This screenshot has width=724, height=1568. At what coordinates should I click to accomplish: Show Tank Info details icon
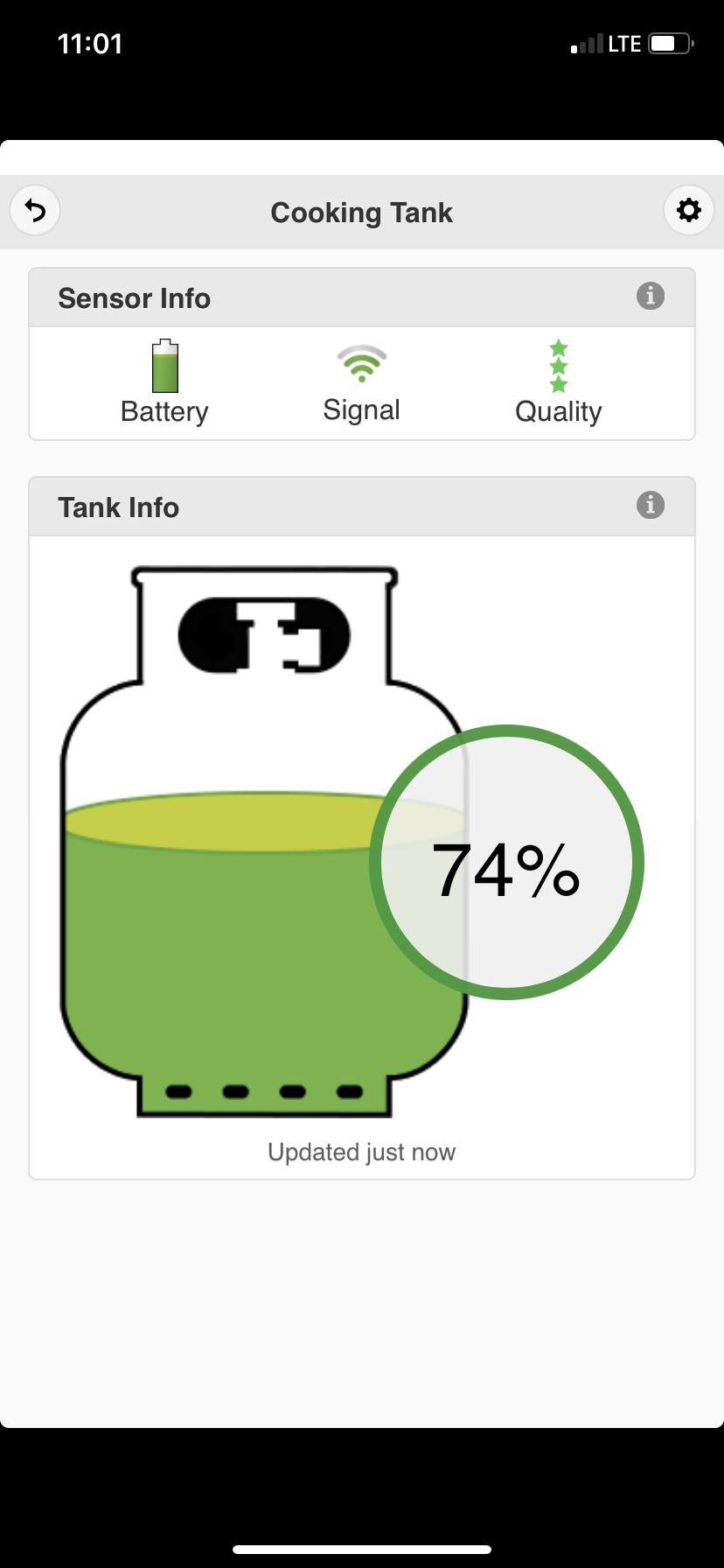[x=650, y=505]
